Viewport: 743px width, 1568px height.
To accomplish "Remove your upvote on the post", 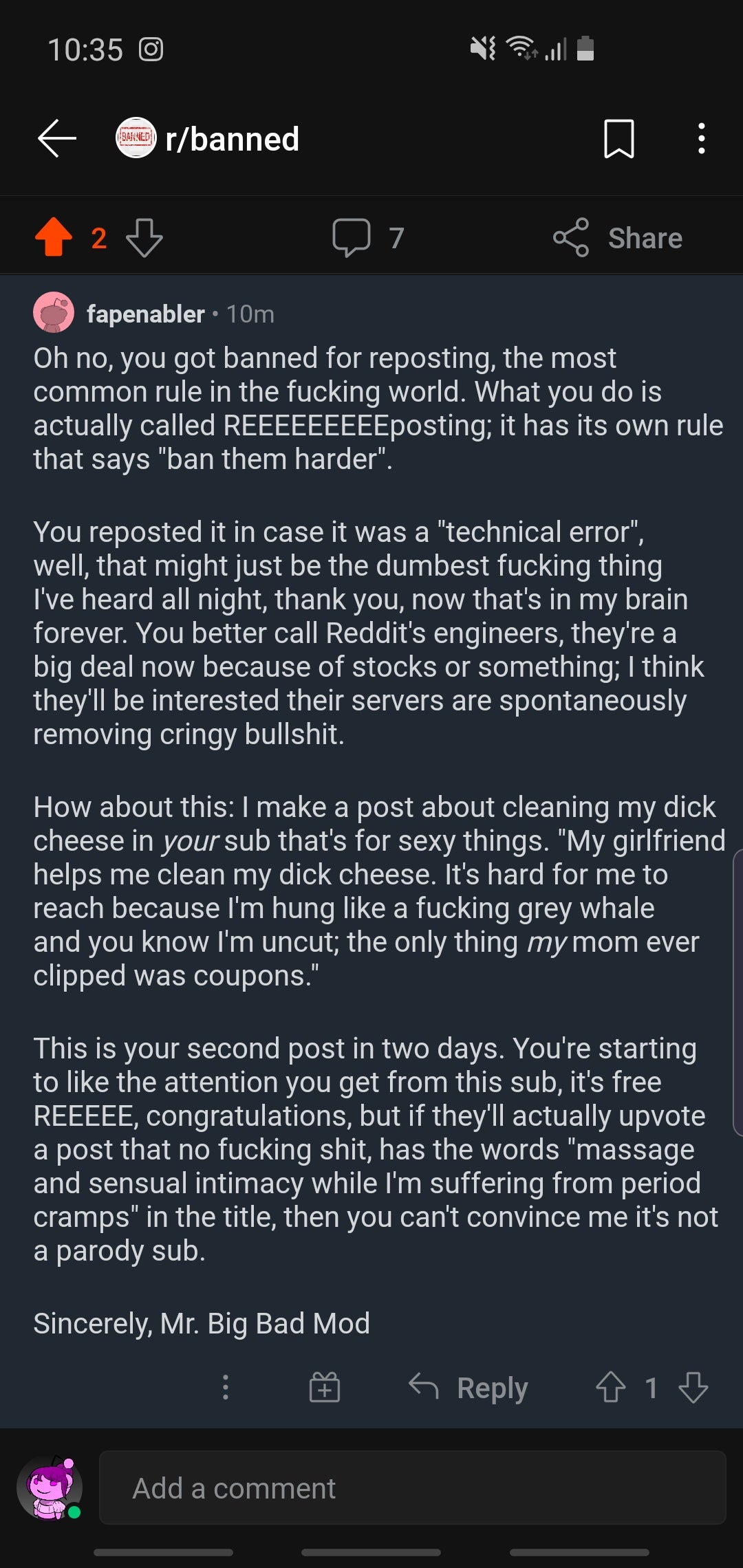I will [54, 237].
